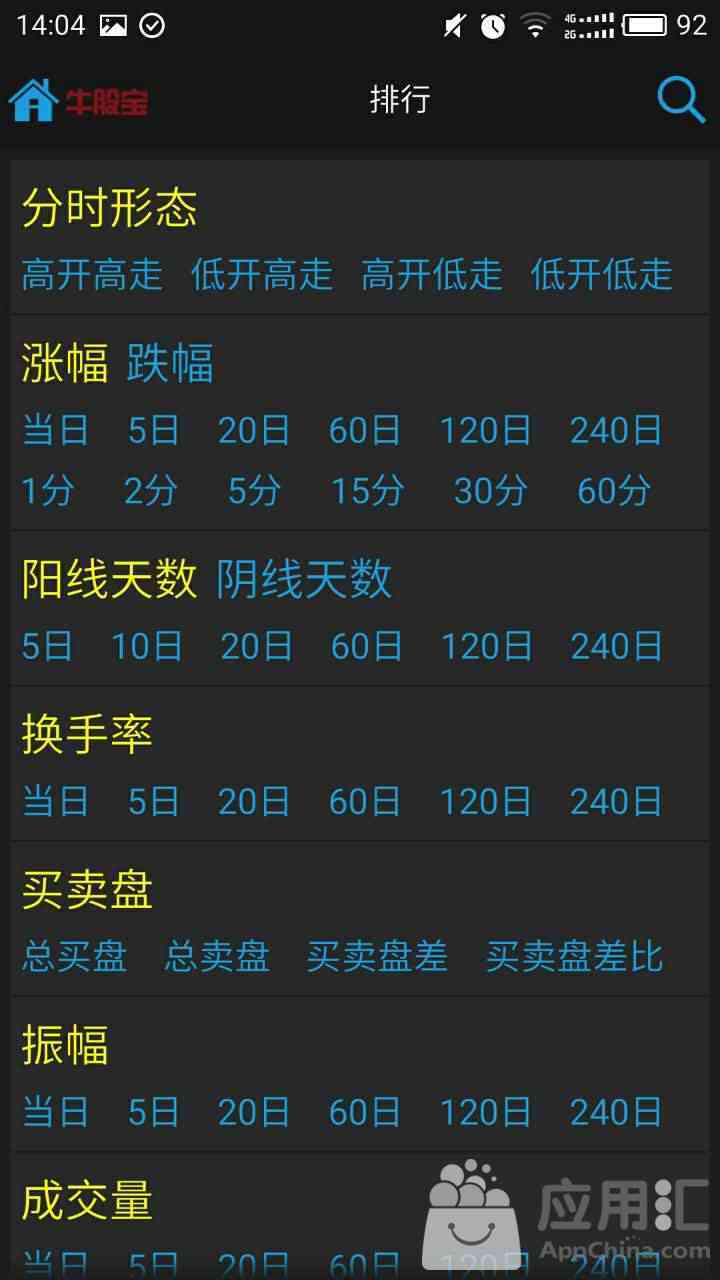The width and height of the screenshot is (720, 1280).
Task: Select 高开高走 under 分时形态
Action: click(x=92, y=274)
